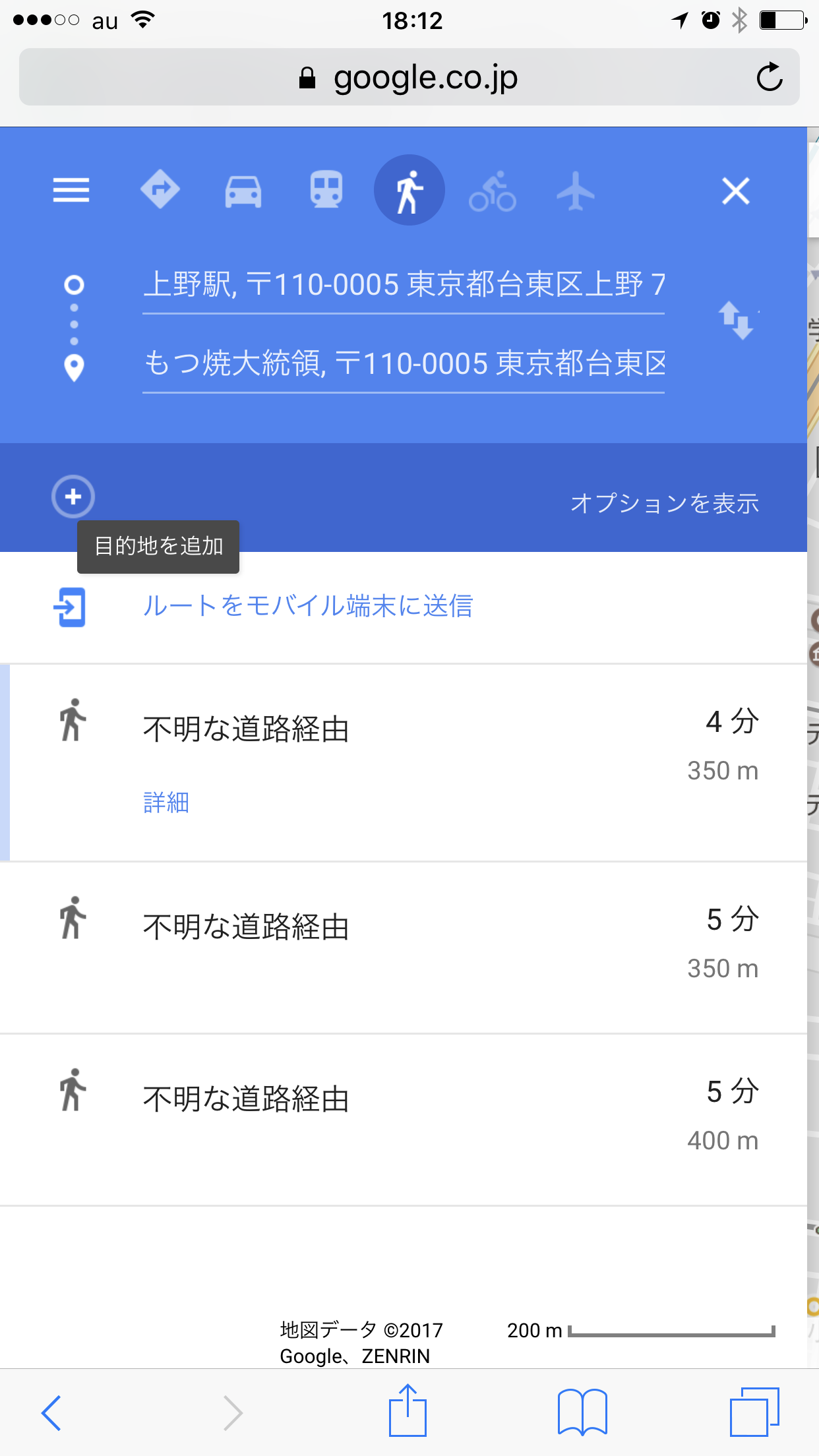Edit the もつ焼大統領 destination field

(404, 364)
